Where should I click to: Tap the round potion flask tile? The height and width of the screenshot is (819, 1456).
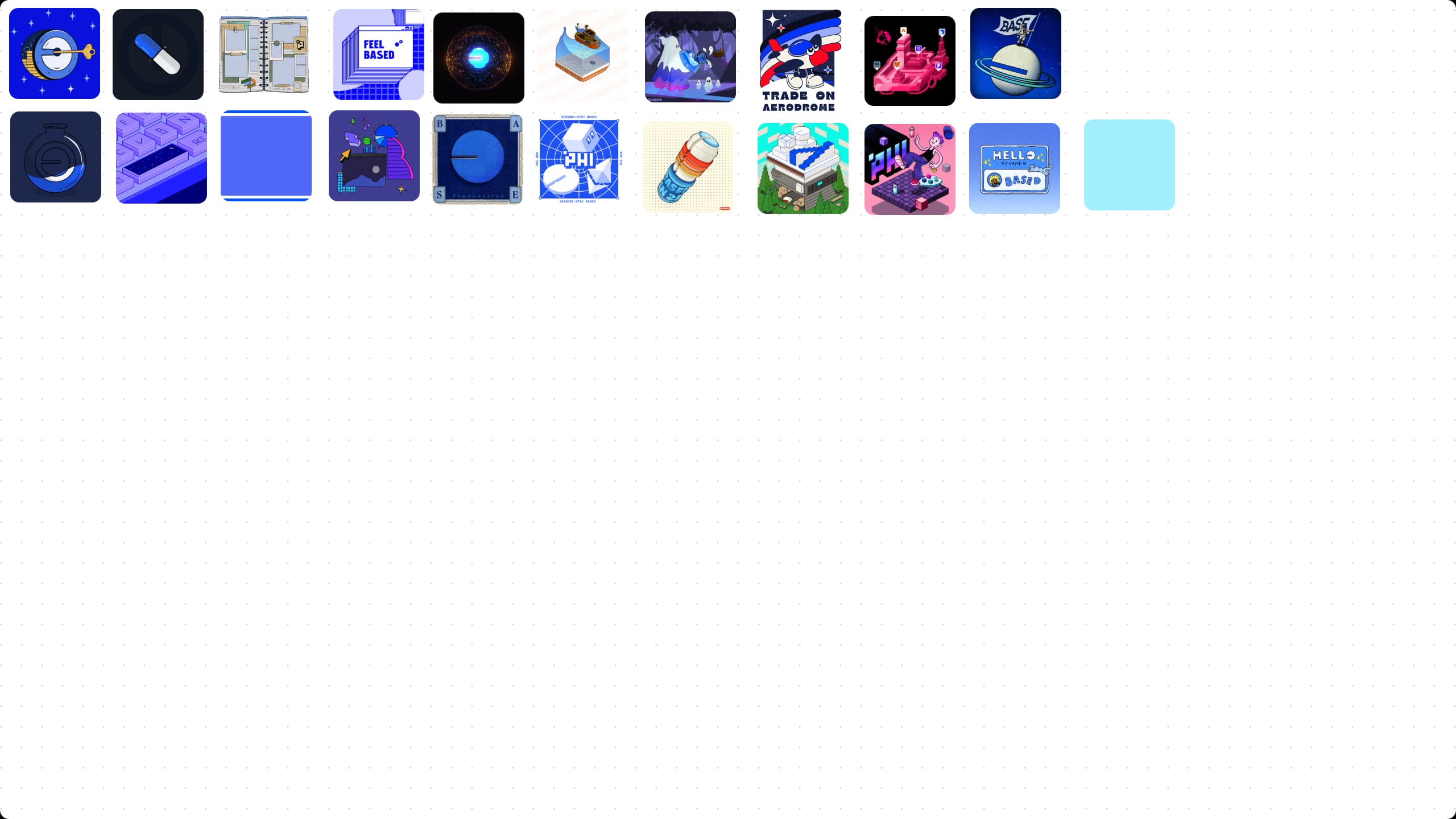pos(56,157)
